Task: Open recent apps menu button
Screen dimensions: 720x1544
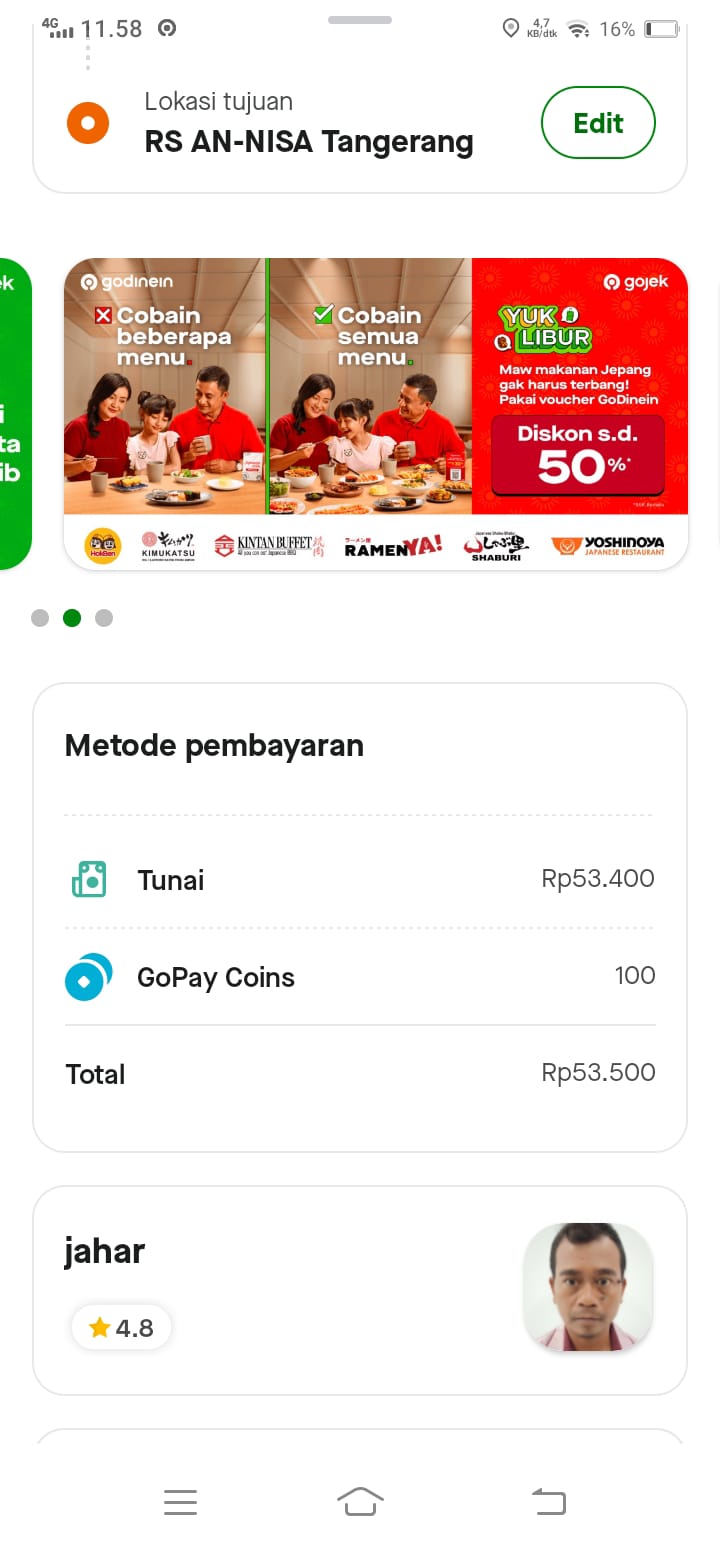Action: 180,1501
